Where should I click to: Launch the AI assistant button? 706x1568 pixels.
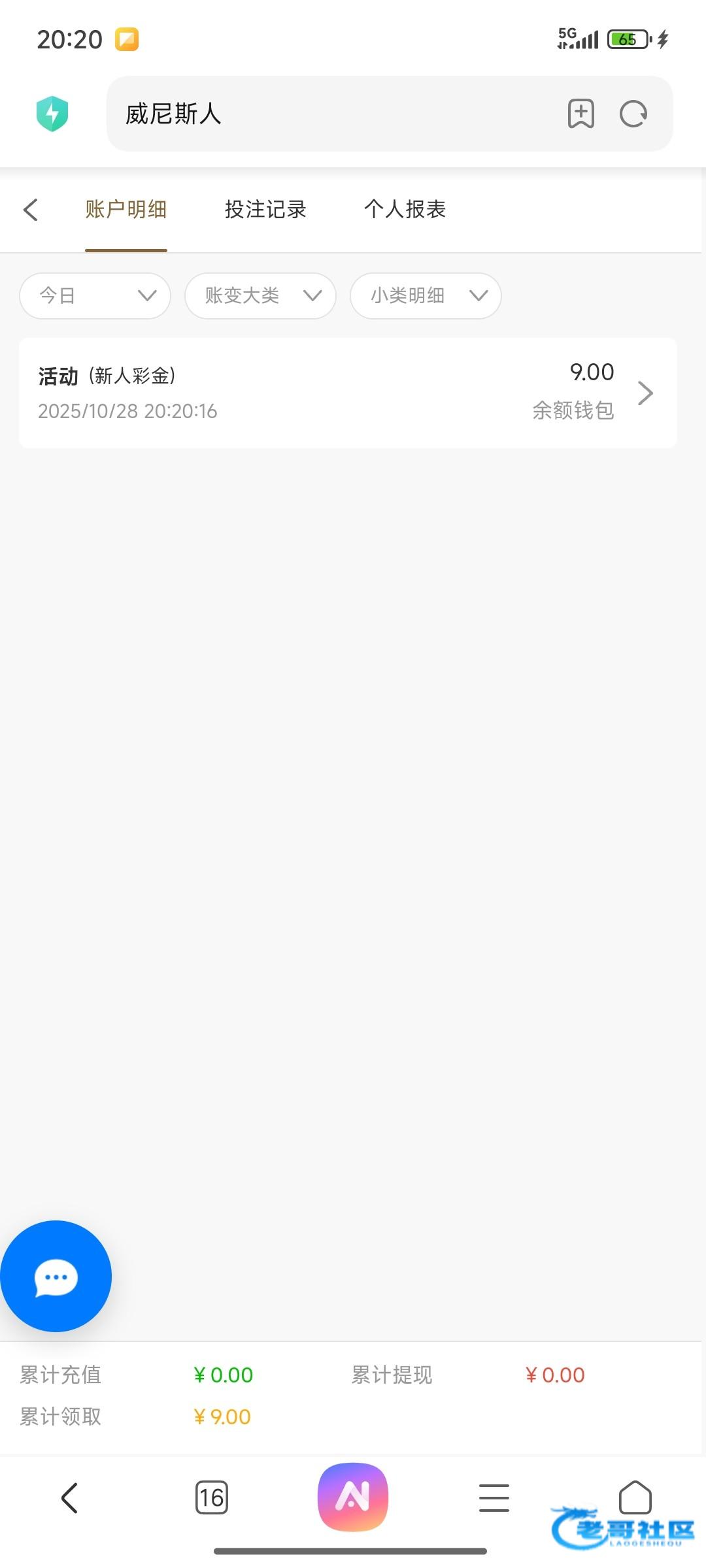coord(353,1497)
